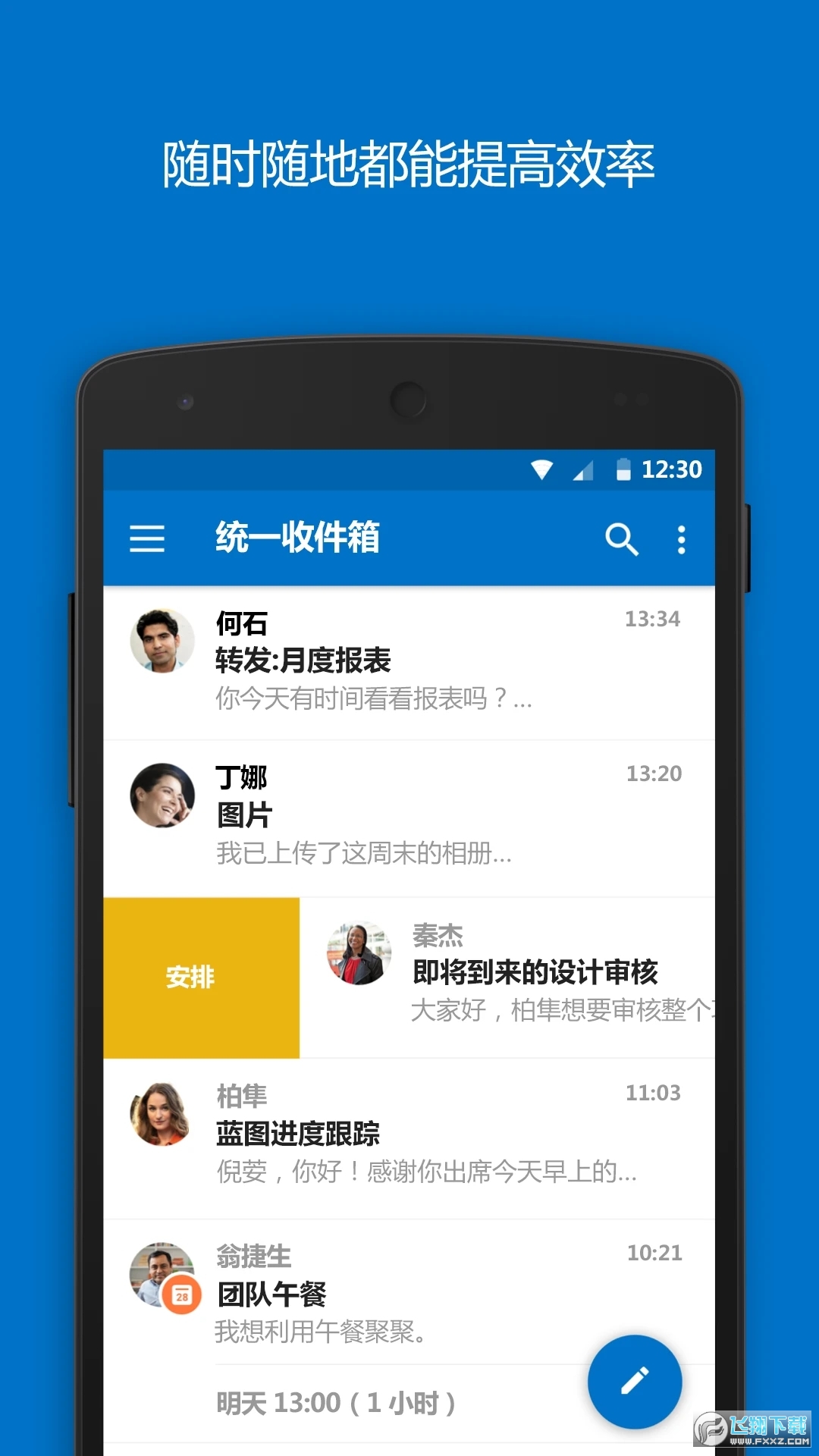This screenshot has height=1456, width=819.
Task: Tap the meeting time 明天 13:00（1 小时）
Action: [334, 1403]
